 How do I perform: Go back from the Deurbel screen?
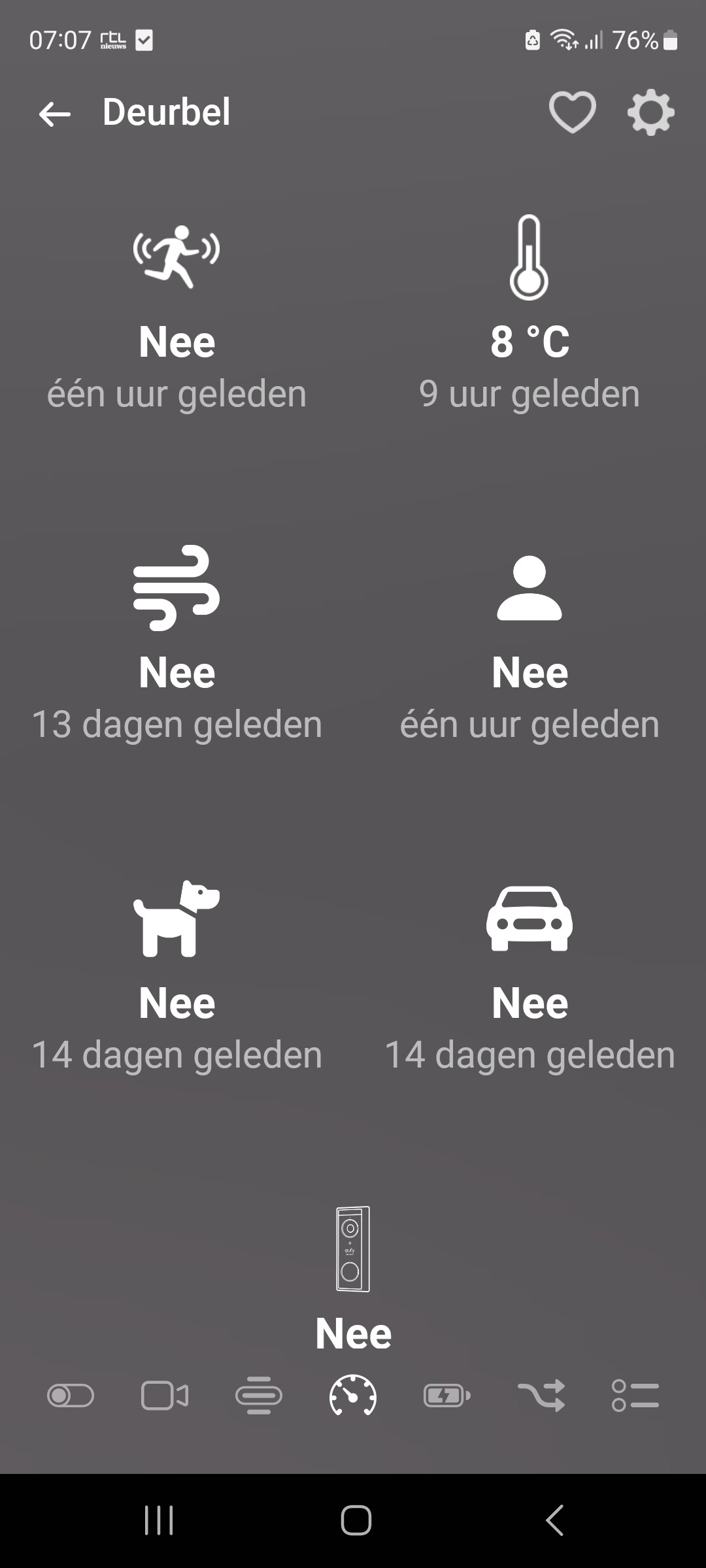55,114
